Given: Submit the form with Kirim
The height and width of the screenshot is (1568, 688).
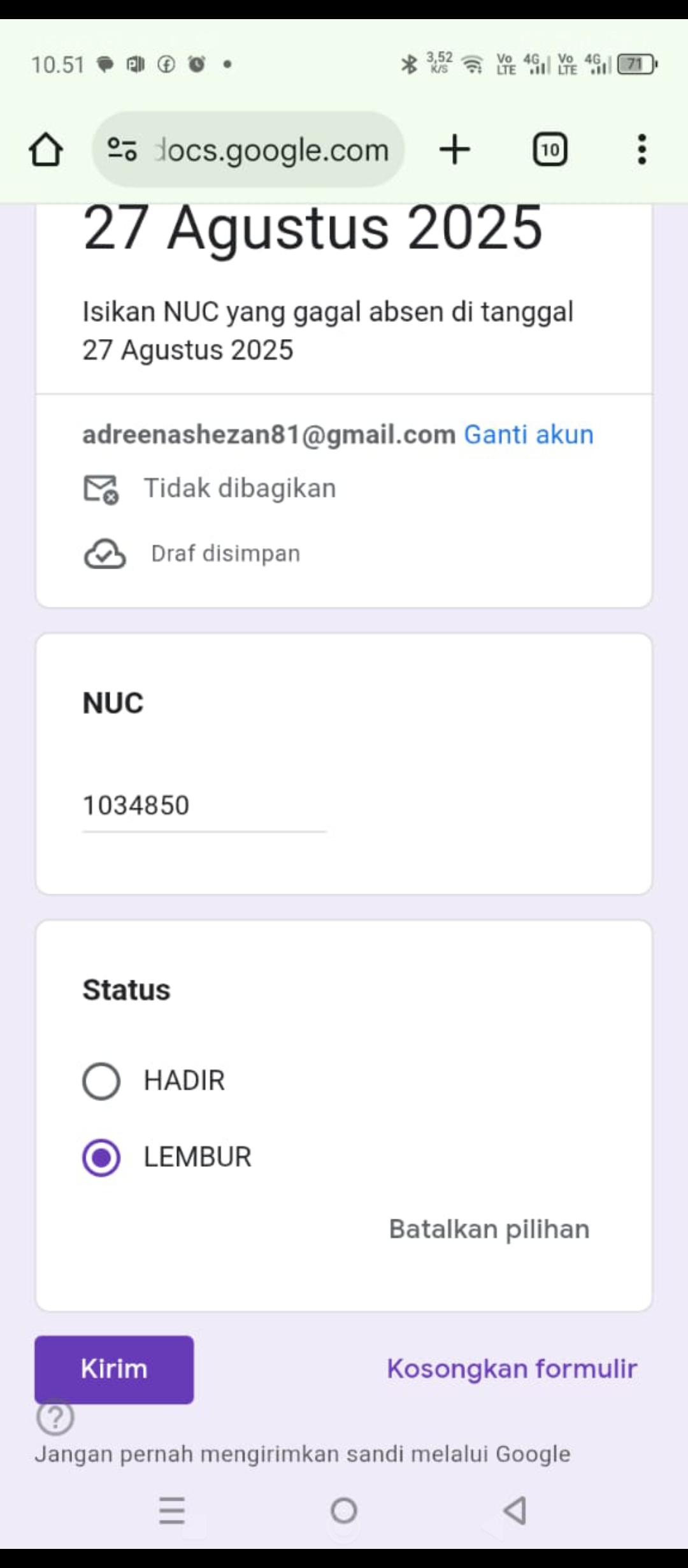Looking at the screenshot, I should click(x=114, y=1368).
